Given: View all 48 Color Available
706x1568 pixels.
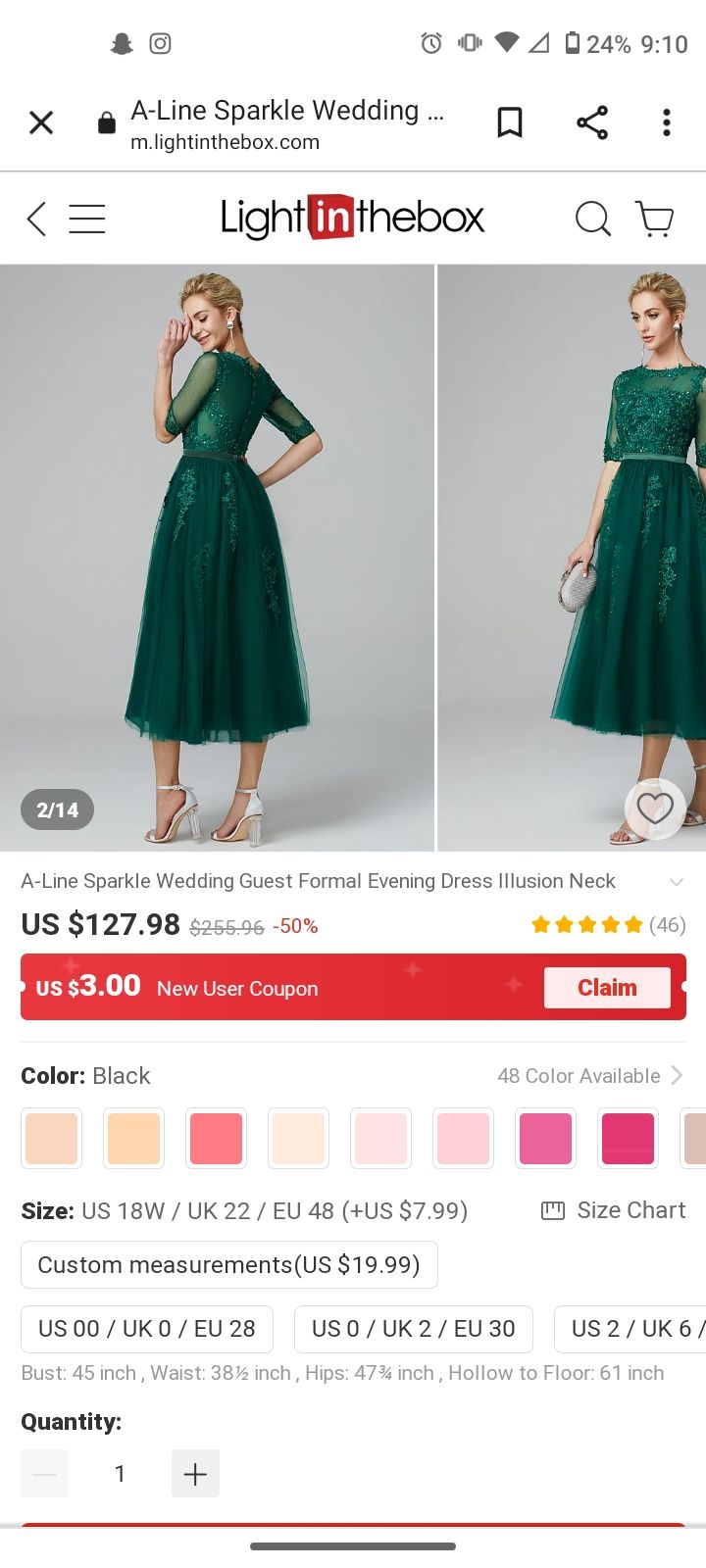Looking at the screenshot, I should point(590,1076).
